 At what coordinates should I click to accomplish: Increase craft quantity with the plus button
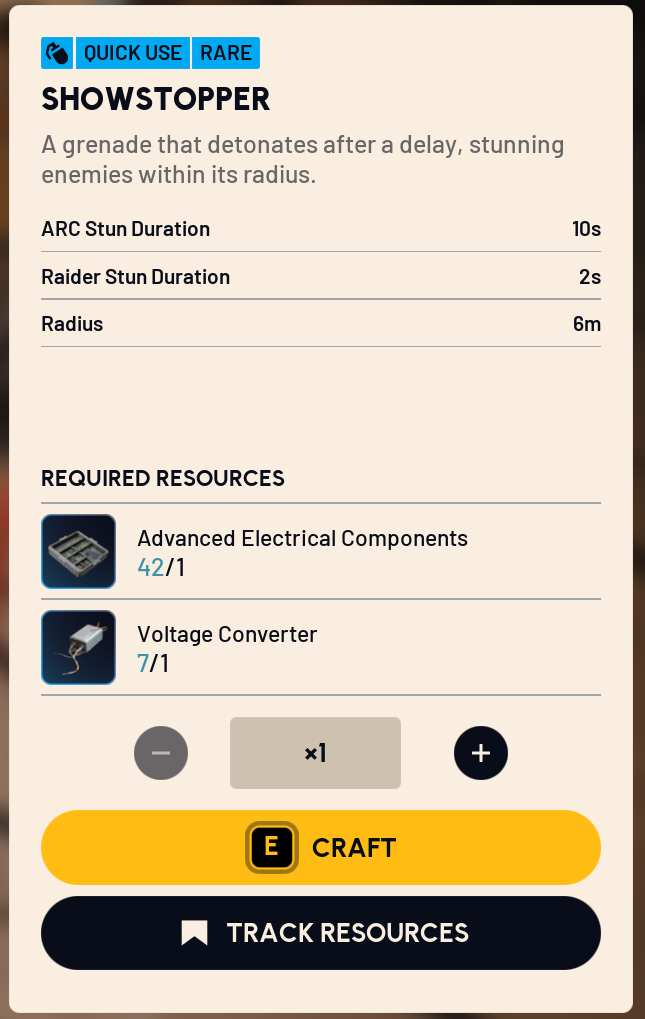(481, 753)
